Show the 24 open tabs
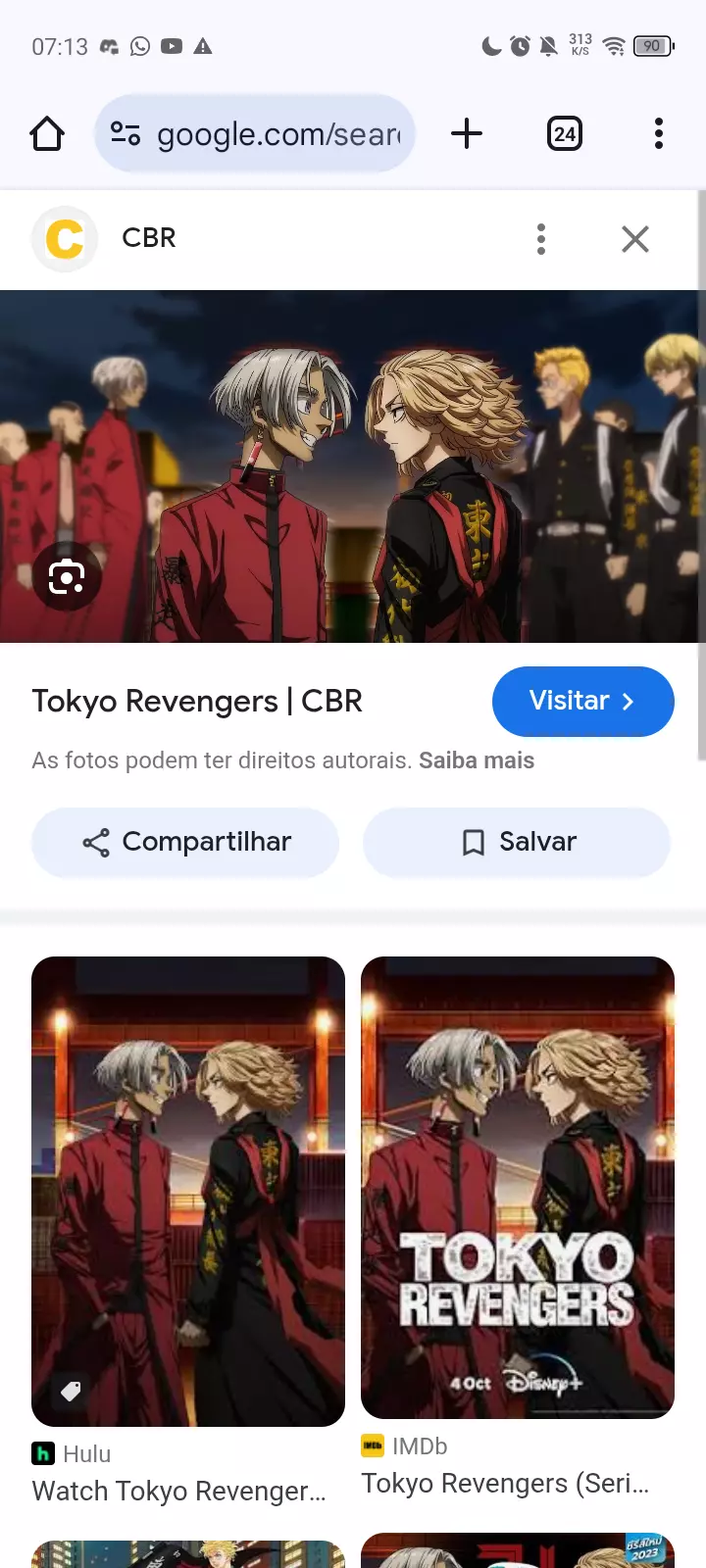This screenshot has height=1568, width=706. click(564, 133)
